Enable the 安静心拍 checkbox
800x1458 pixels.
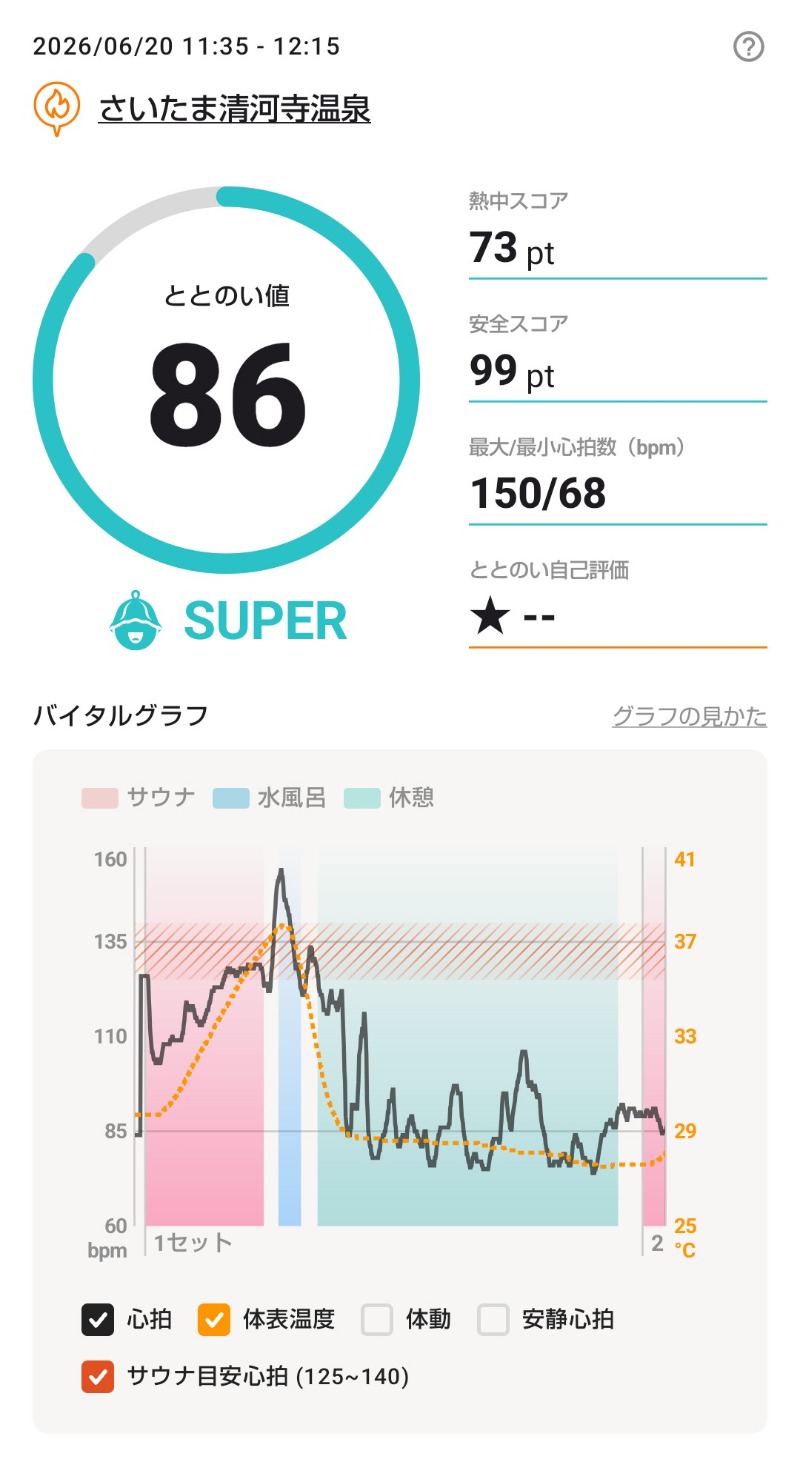coord(494,1320)
